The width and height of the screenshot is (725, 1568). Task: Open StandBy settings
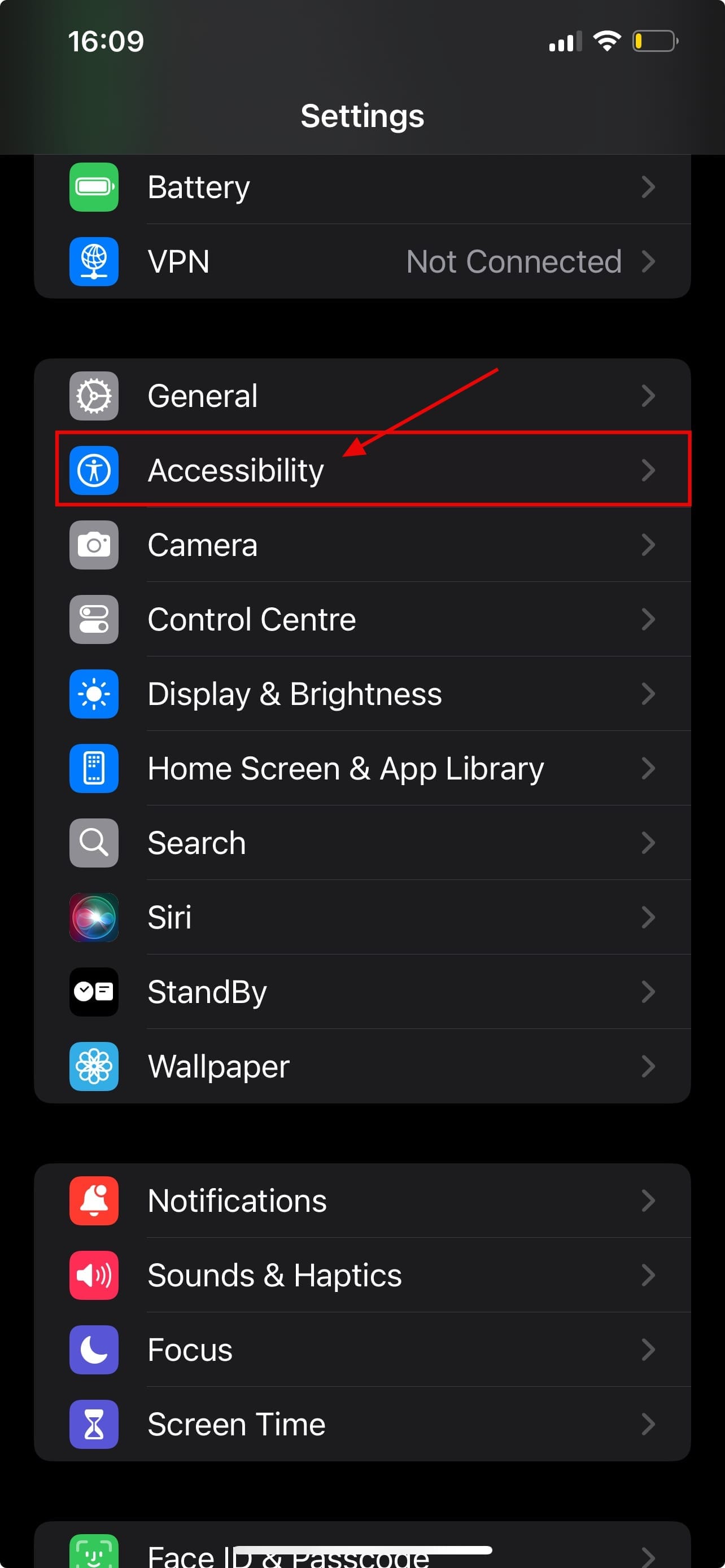[x=361, y=992]
